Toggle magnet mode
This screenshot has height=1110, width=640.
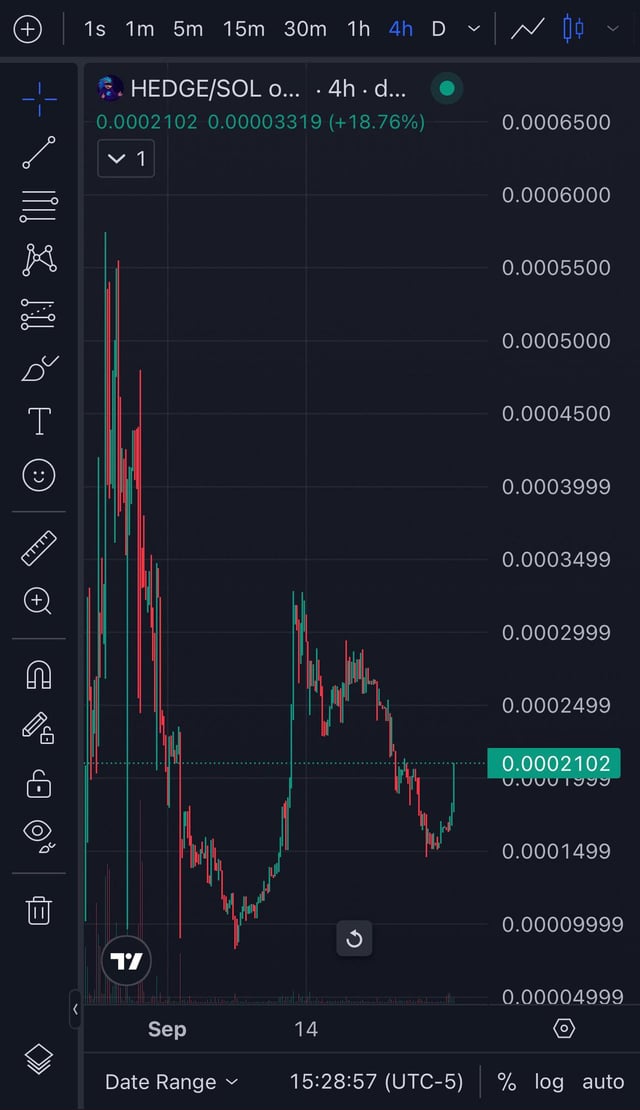39,676
